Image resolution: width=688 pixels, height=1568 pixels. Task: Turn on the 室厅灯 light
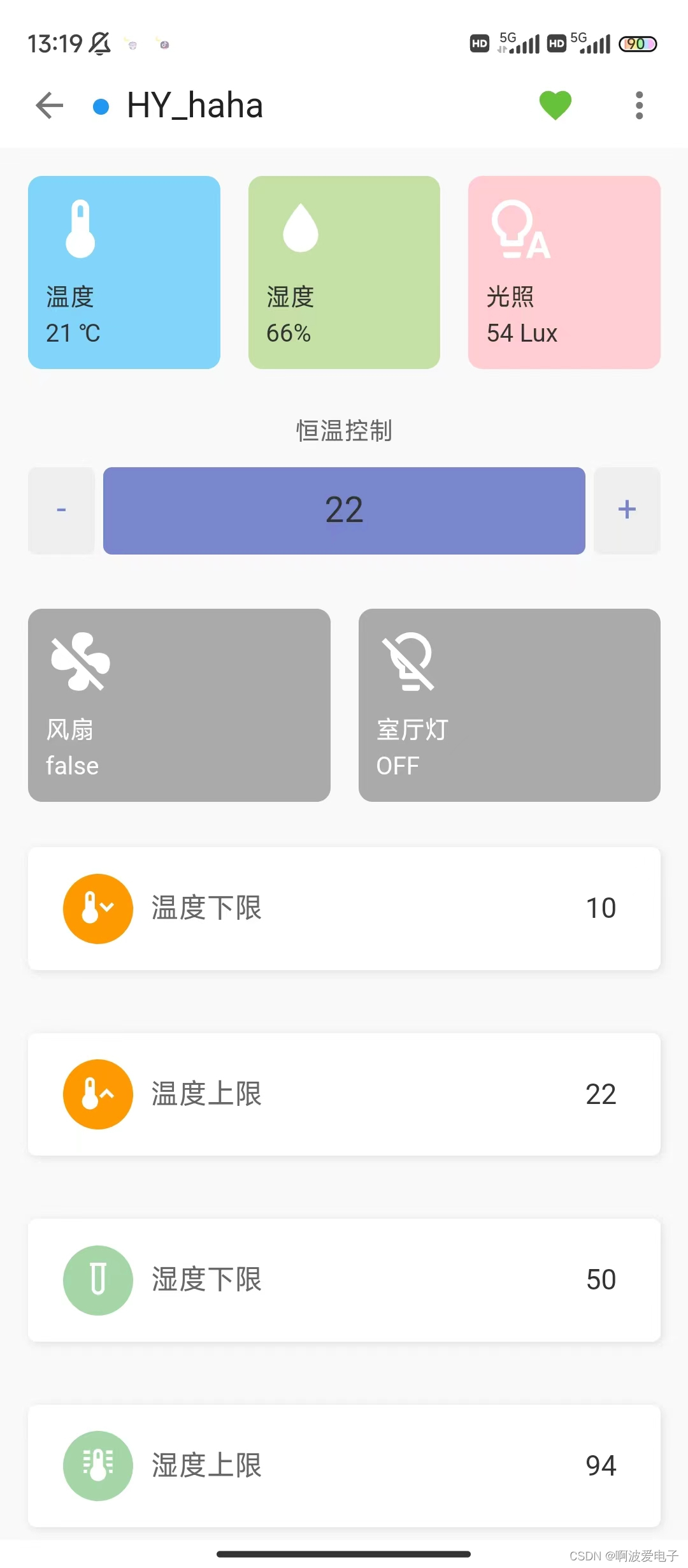point(509,705)
